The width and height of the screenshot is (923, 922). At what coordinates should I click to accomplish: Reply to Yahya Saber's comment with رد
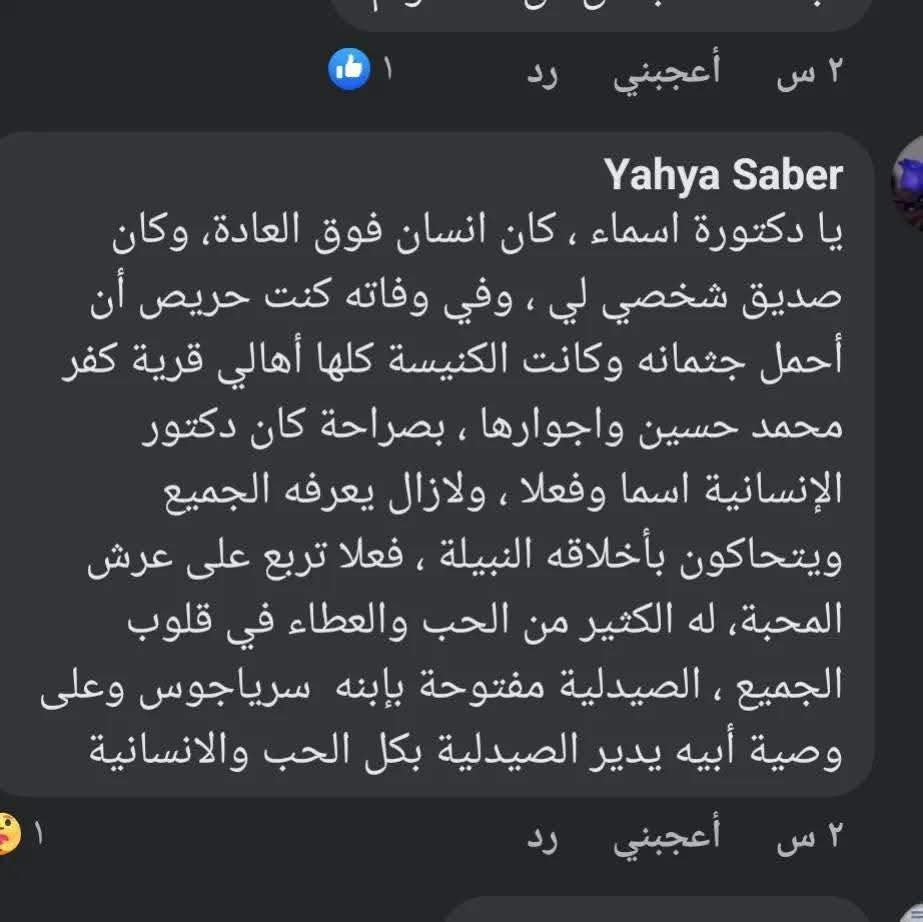click(x=541, y=838)
